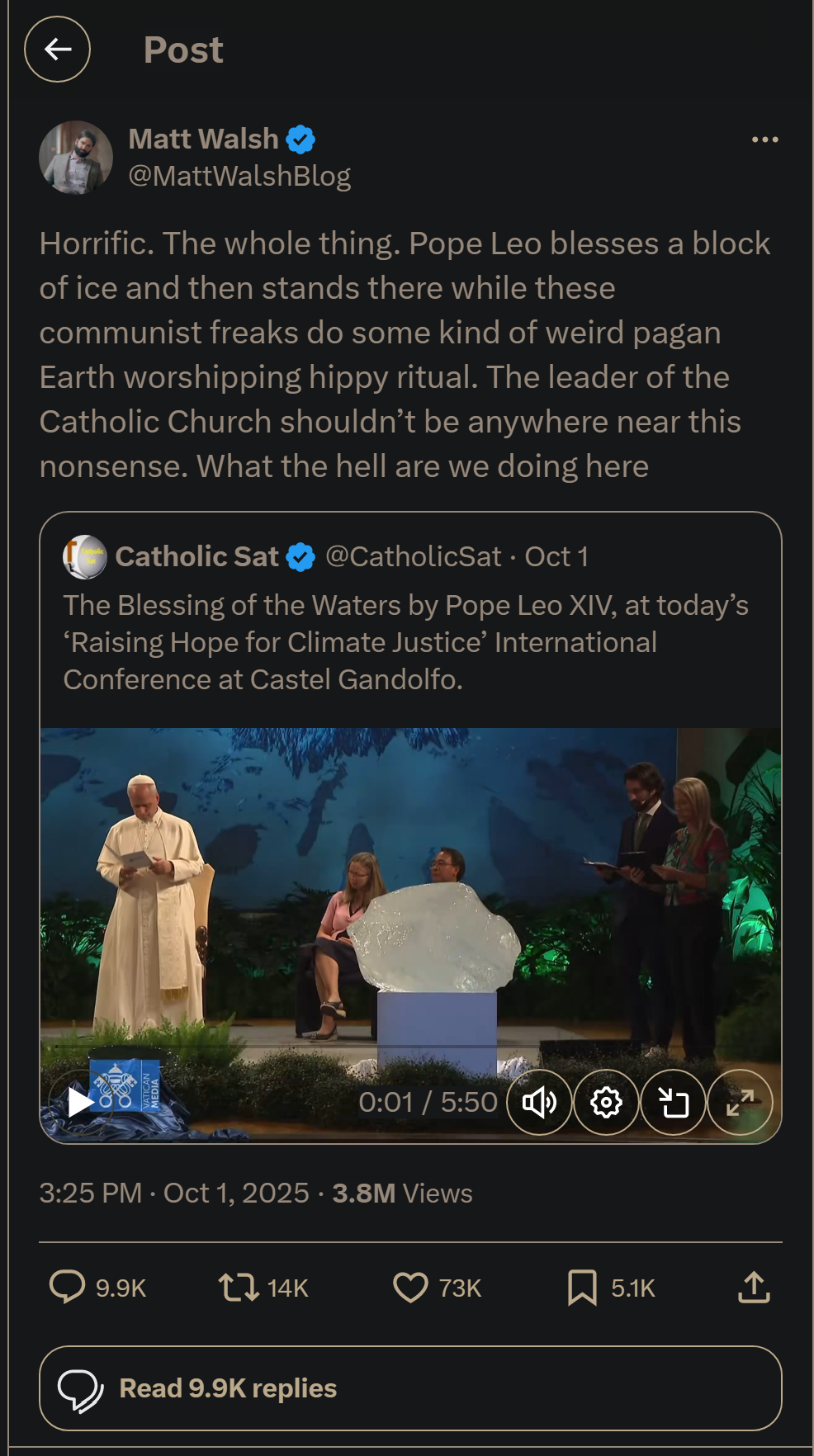Open Matt Walsh's profile picture

(x=76, y=158)
